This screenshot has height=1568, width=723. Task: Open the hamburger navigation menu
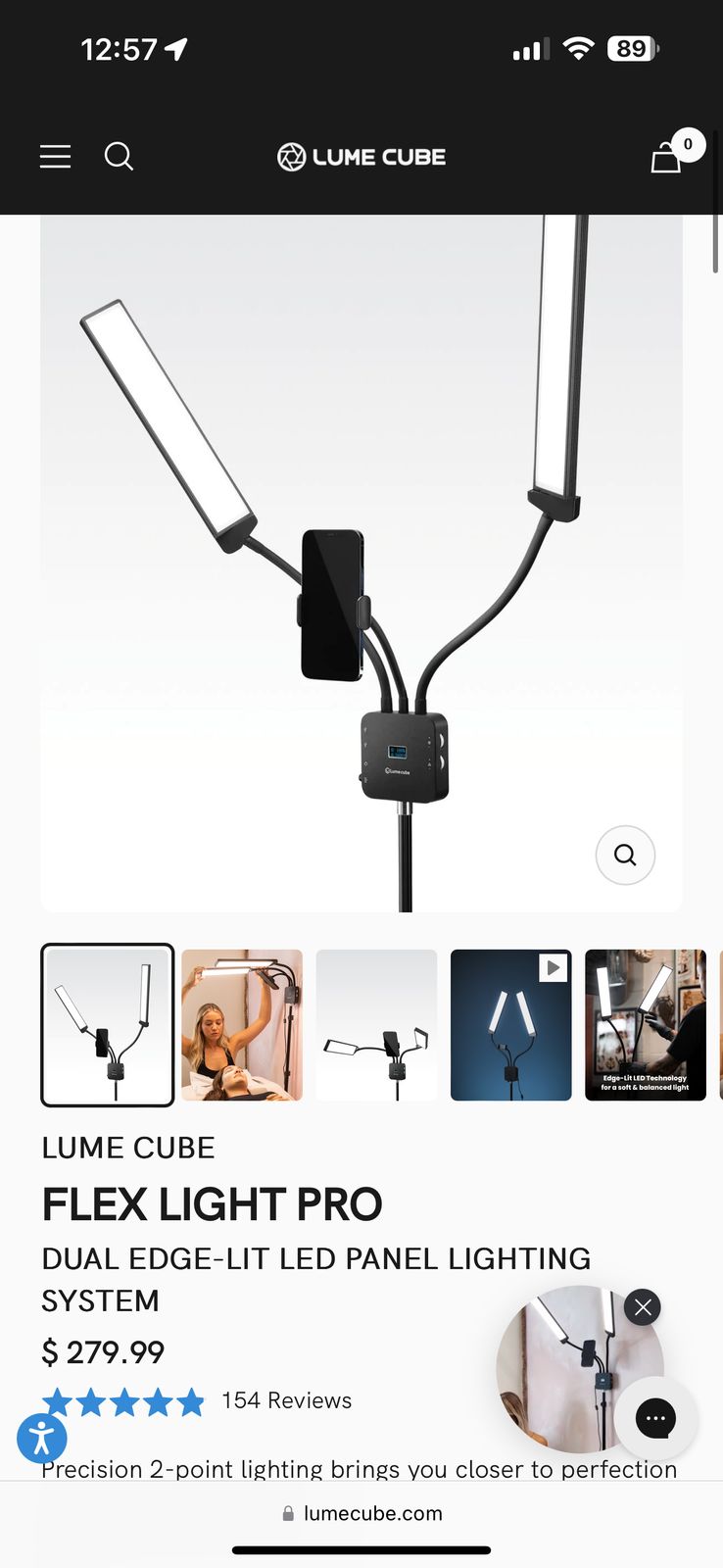pos(55,157)
